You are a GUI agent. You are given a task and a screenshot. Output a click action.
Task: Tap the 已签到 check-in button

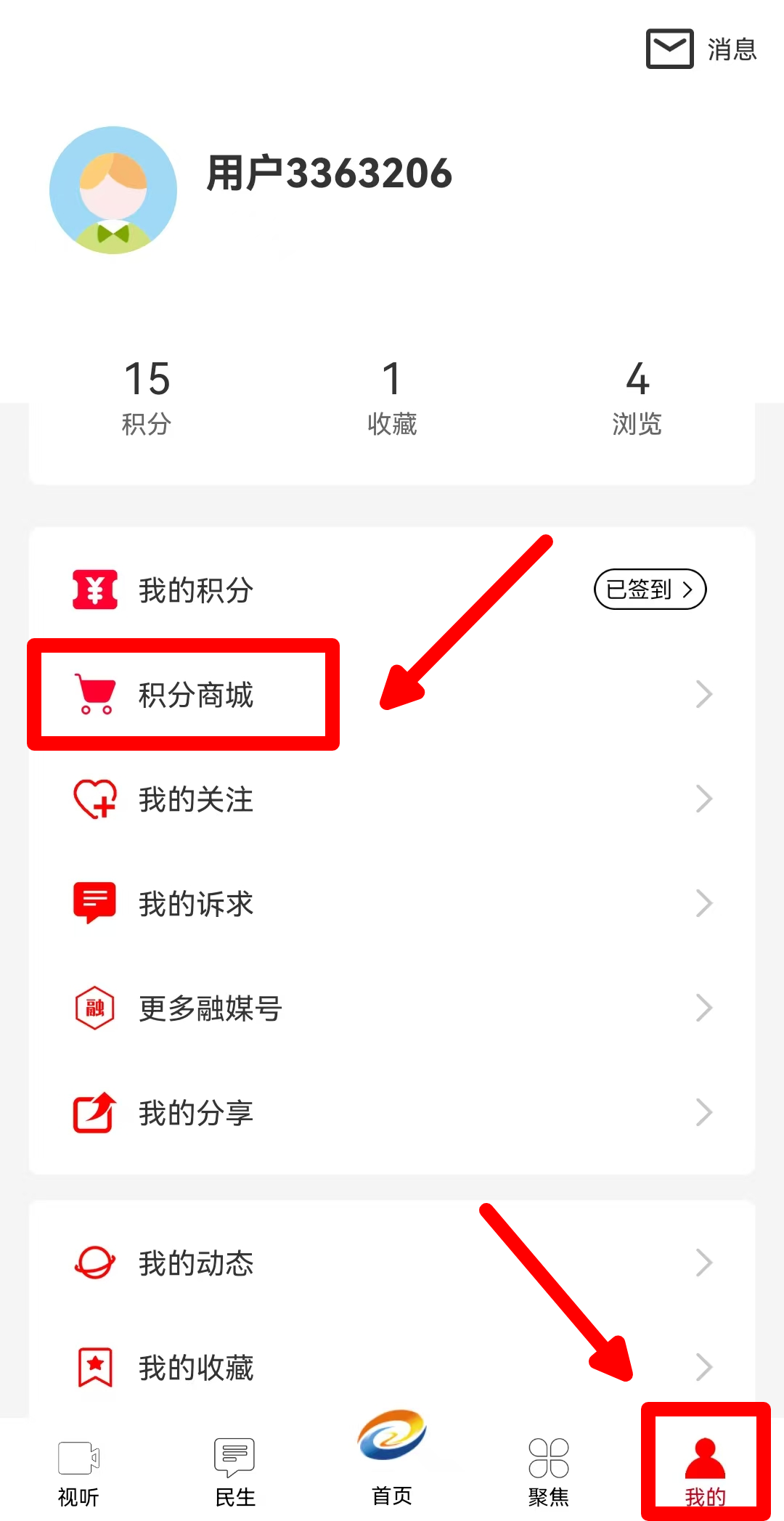point(650,589)
